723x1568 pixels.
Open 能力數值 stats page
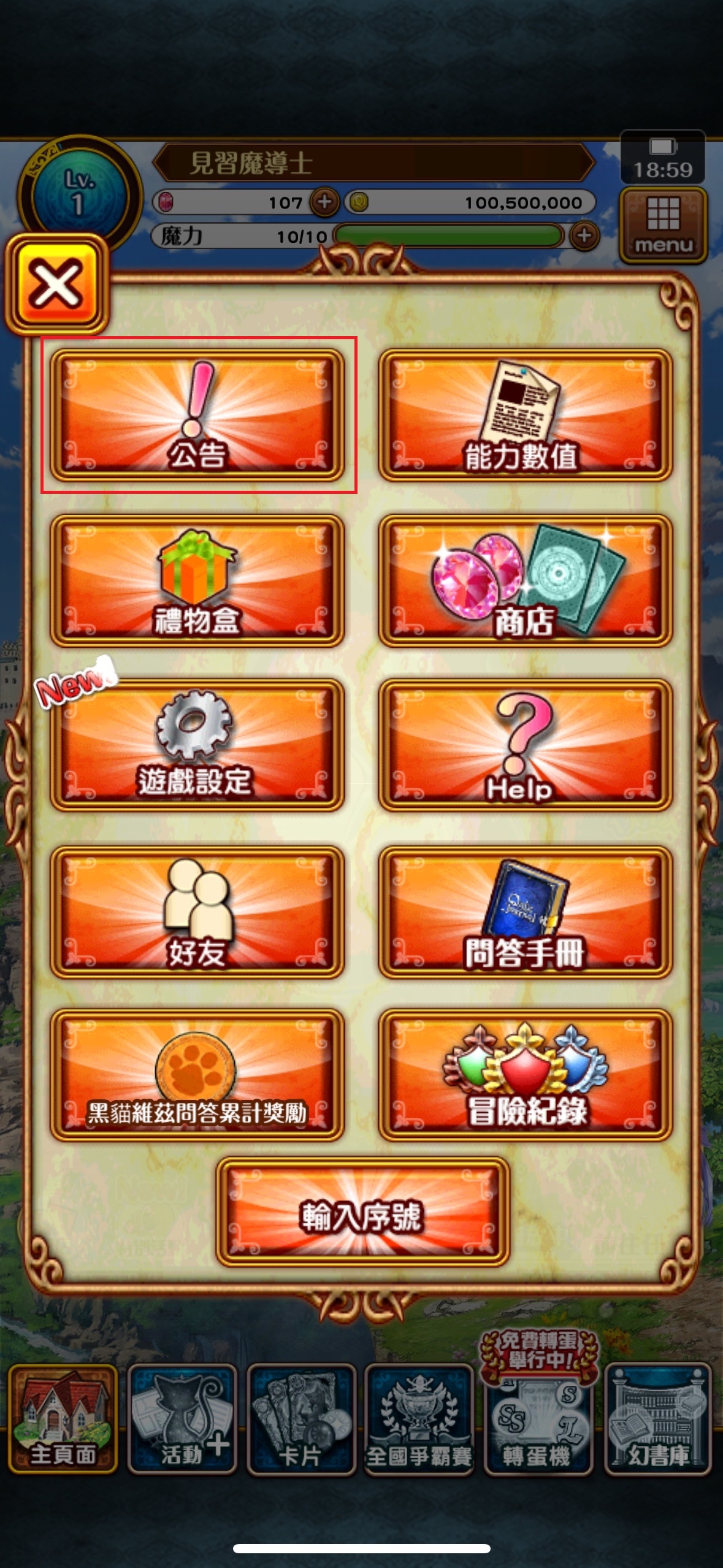(x=526, y=415)
